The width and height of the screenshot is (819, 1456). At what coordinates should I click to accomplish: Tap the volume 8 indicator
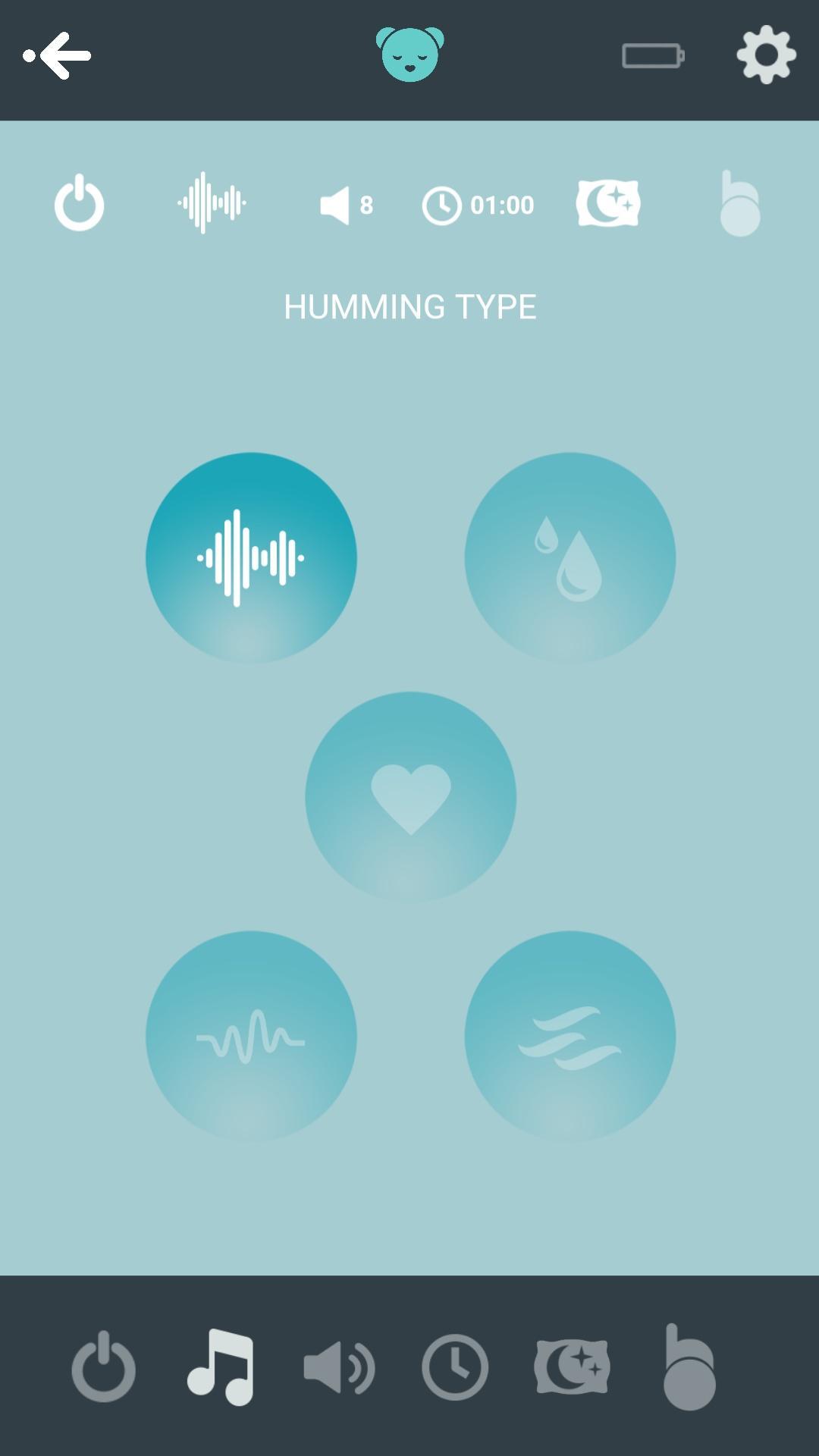347,205
